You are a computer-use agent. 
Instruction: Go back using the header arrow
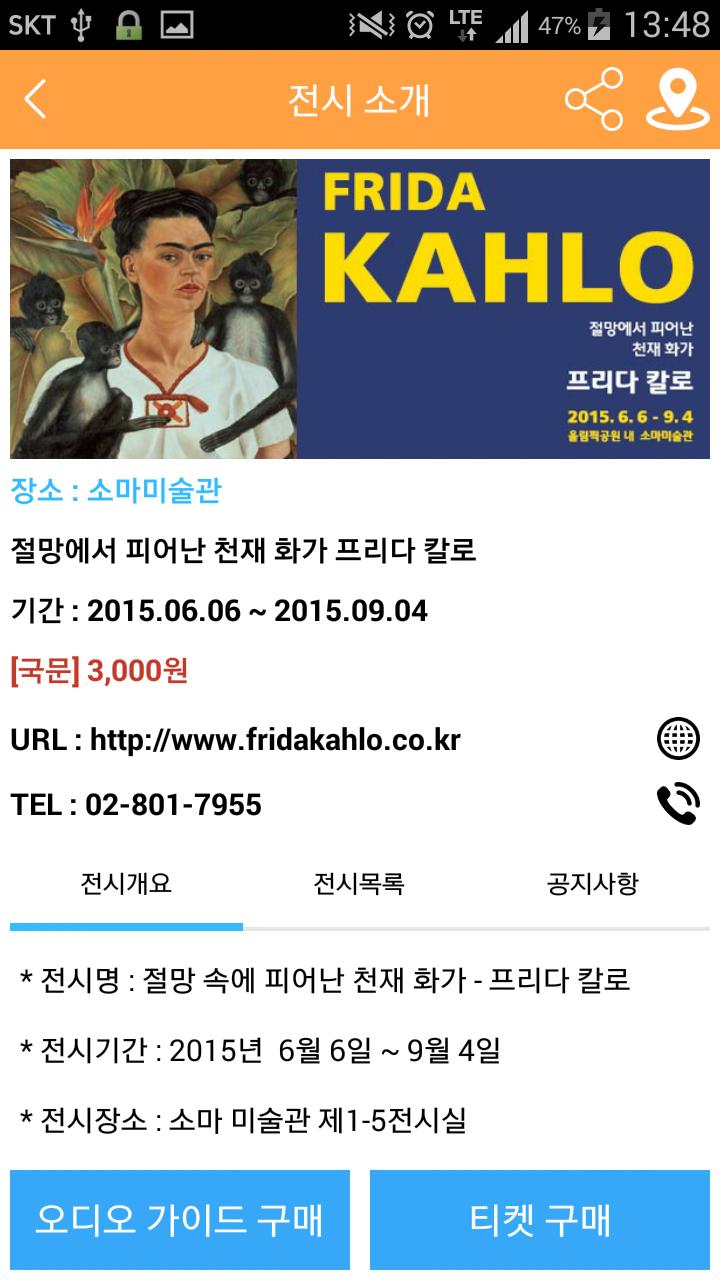point(36,99)
